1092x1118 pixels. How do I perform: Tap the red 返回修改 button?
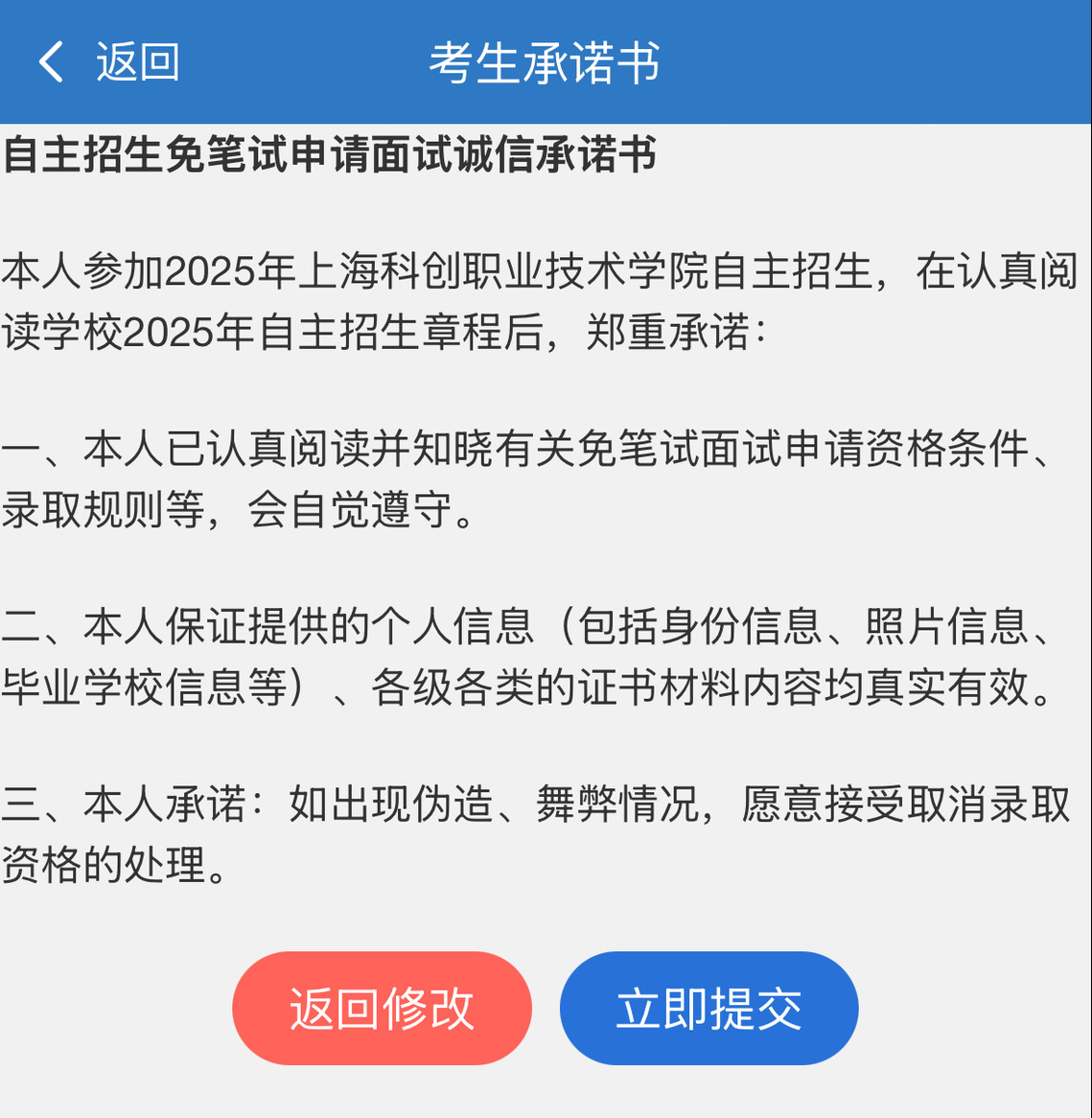point(382,1008)
